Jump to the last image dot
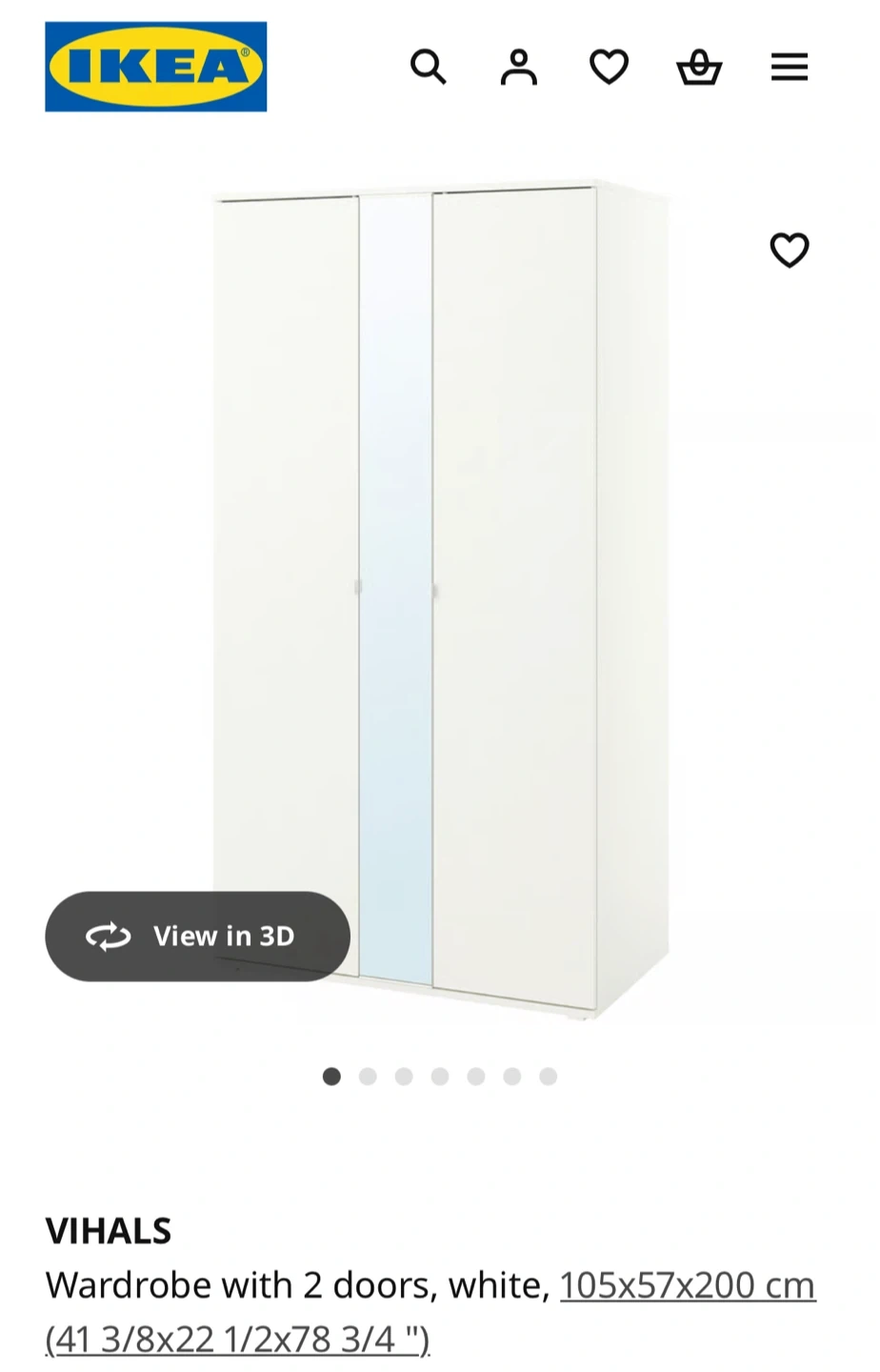 click(x=548, y=1077)
